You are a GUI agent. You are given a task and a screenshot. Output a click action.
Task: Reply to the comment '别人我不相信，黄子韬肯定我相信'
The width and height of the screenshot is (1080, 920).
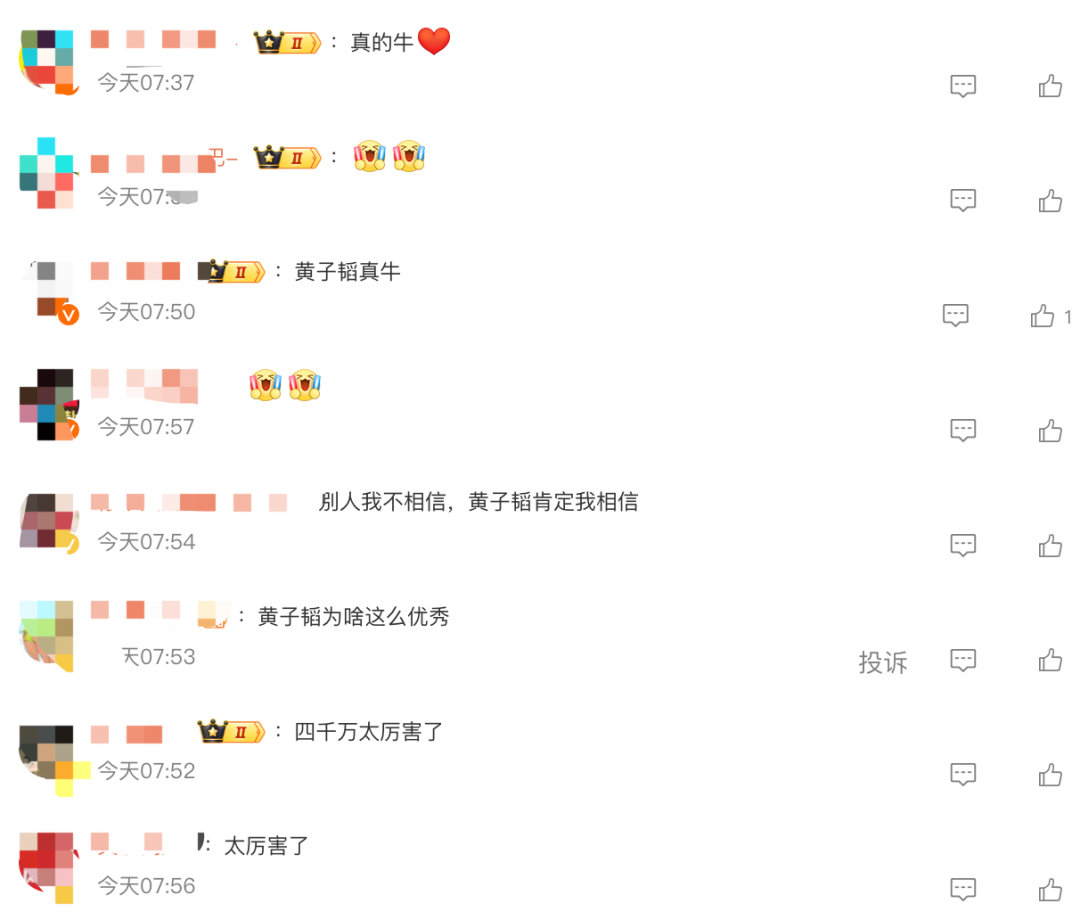(x=962, y=546)
